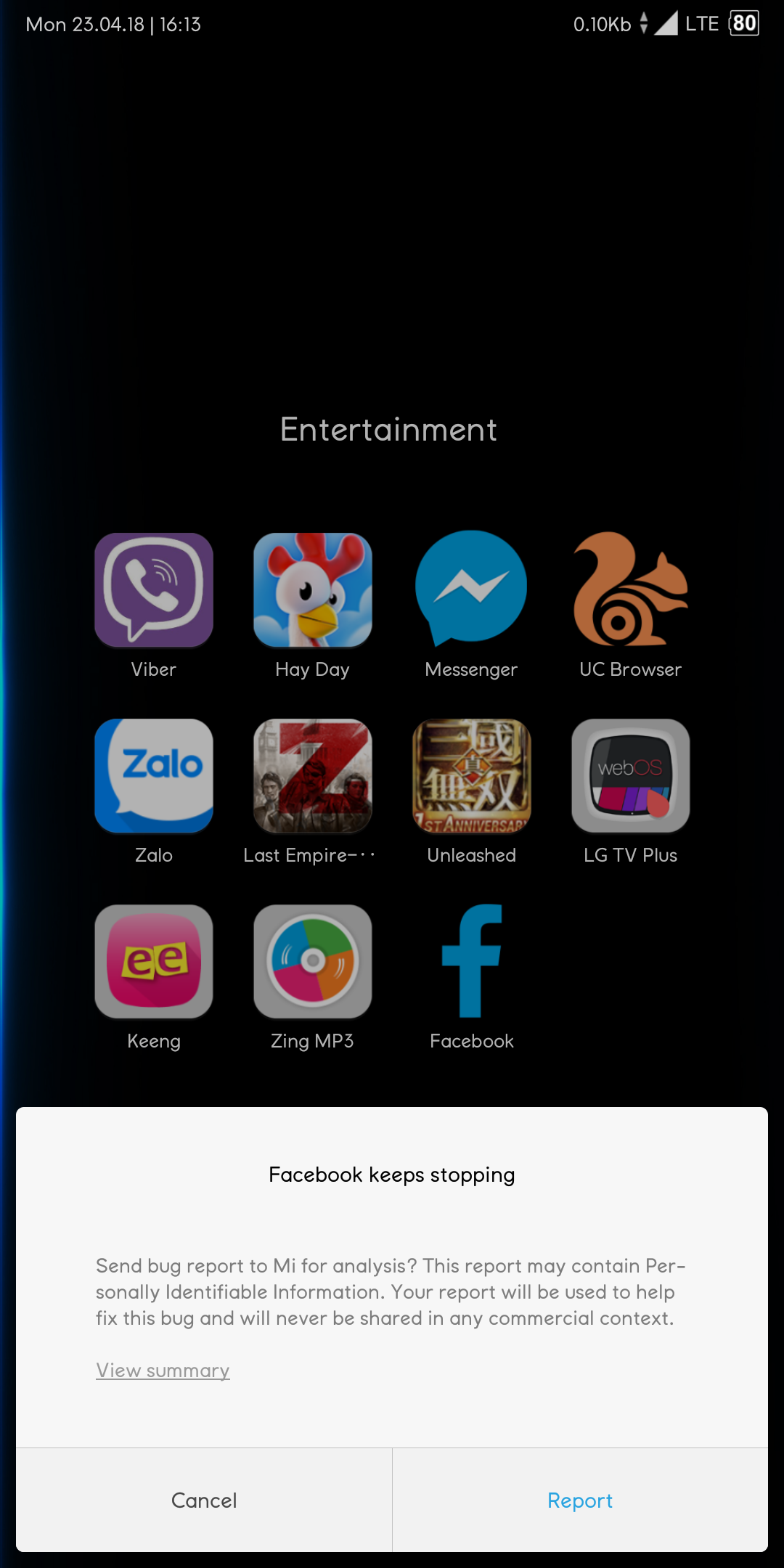Start the Last Empire game

point(313,775)
